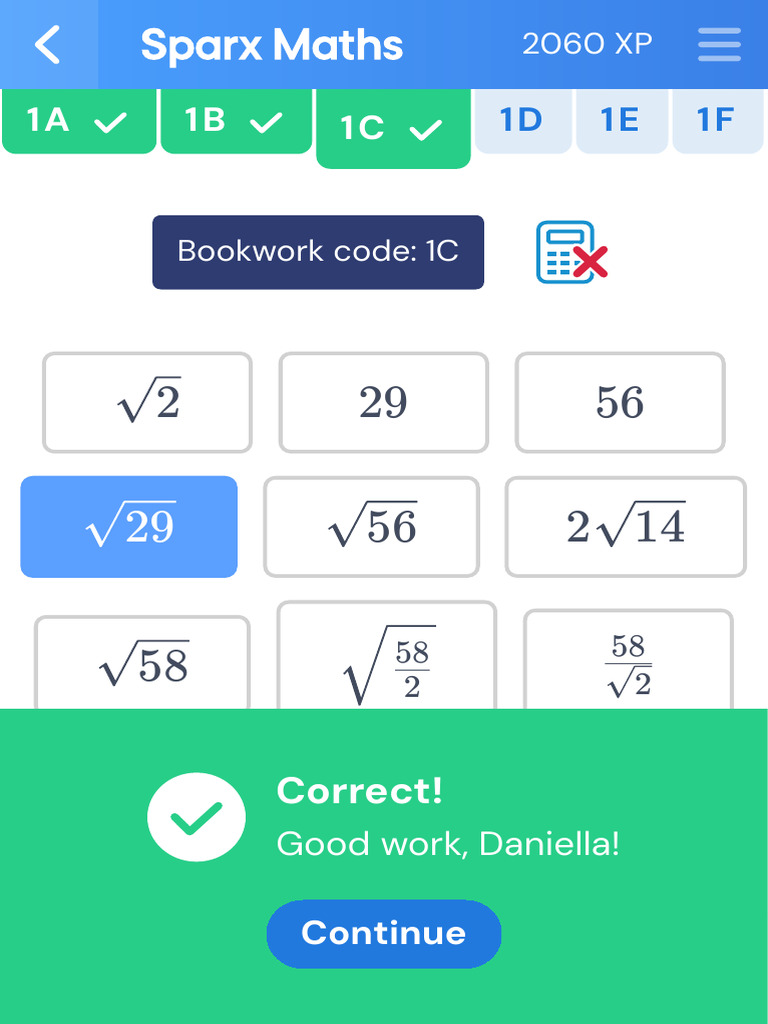Tap Continue to proceed
The width and height of the screenshot is (768, 1024).
point(384,933)
